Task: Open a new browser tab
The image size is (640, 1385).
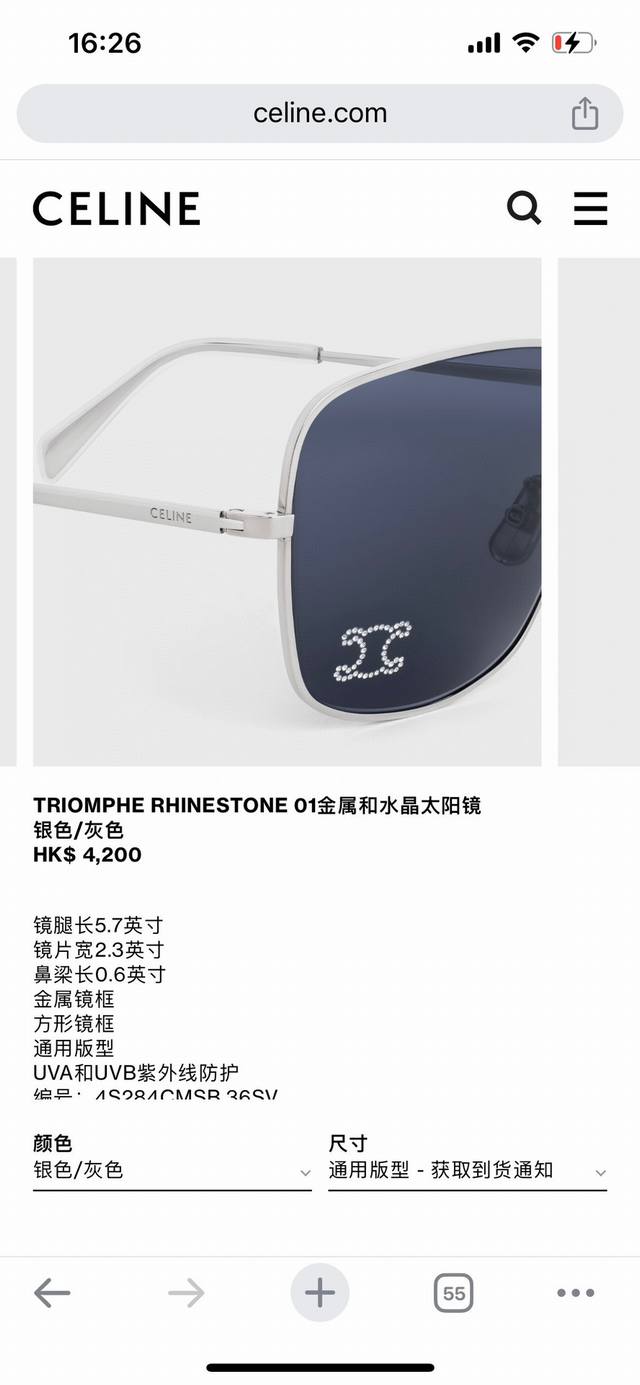Action: [320, 1293]
